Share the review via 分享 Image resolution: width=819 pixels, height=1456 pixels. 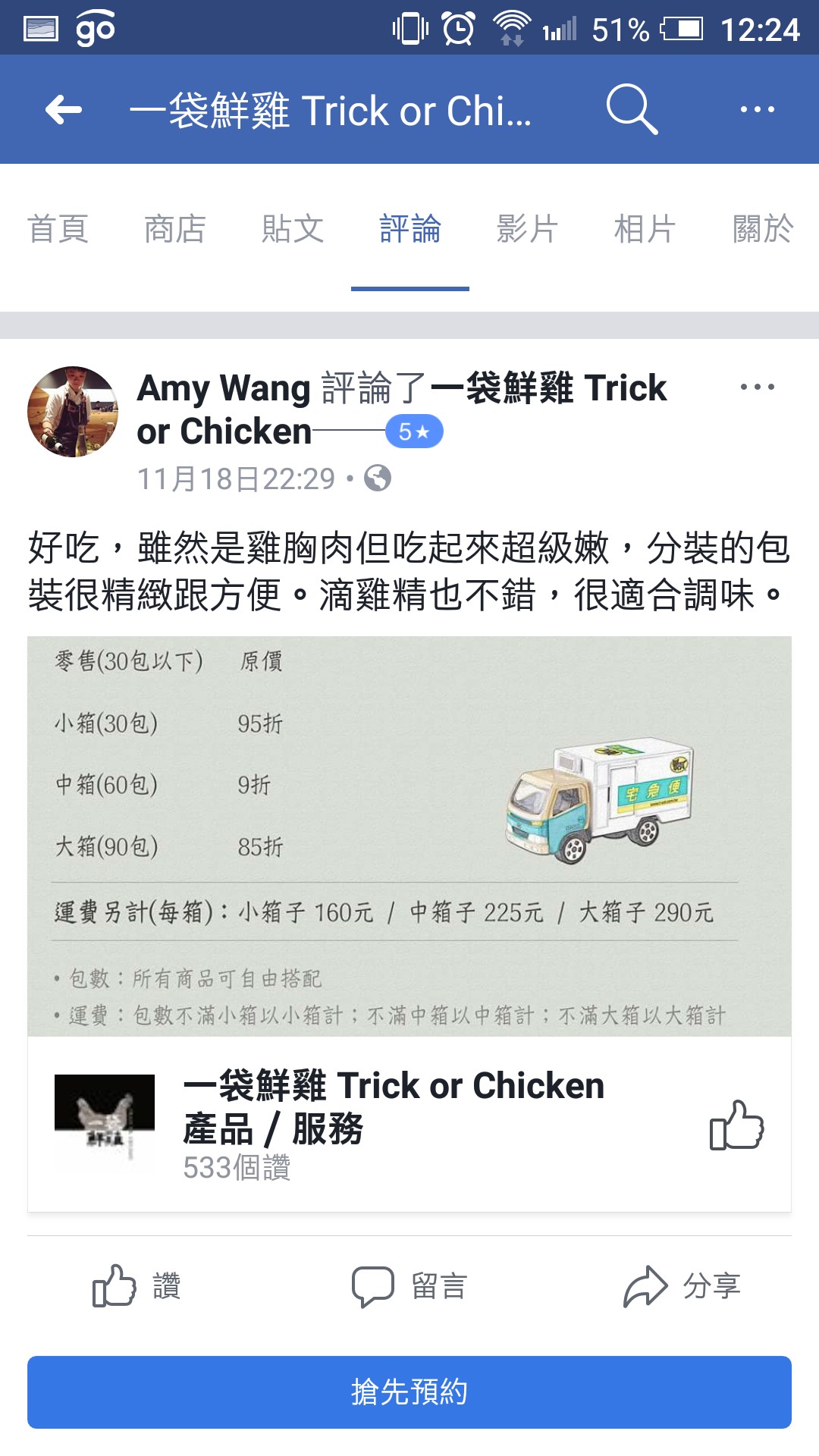coord(681,1286)
